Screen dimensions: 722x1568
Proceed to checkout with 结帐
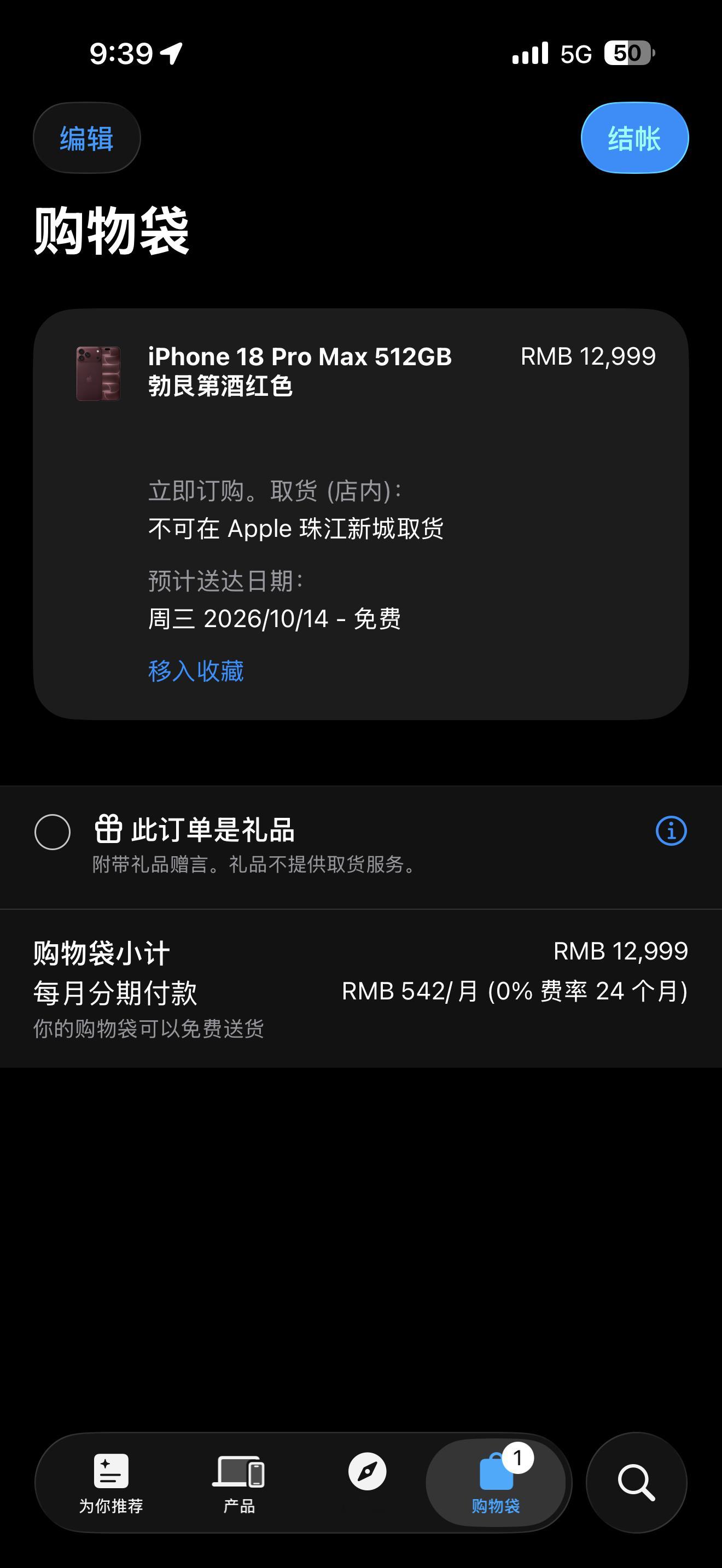coord(634,138)
